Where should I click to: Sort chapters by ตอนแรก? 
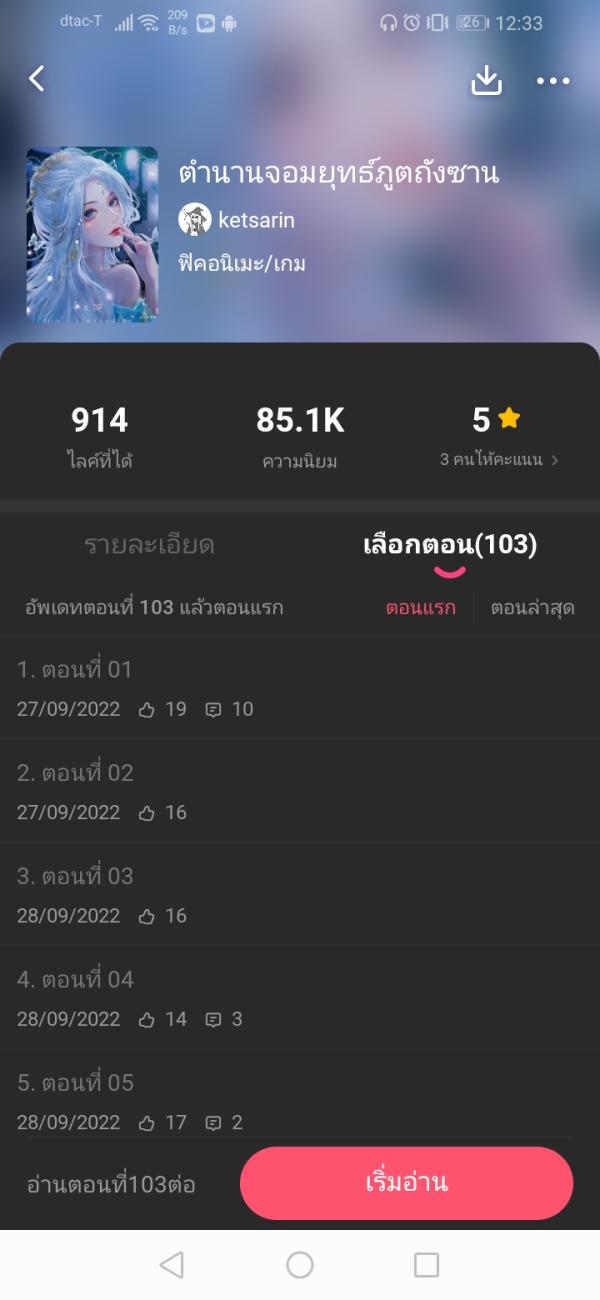421,608
